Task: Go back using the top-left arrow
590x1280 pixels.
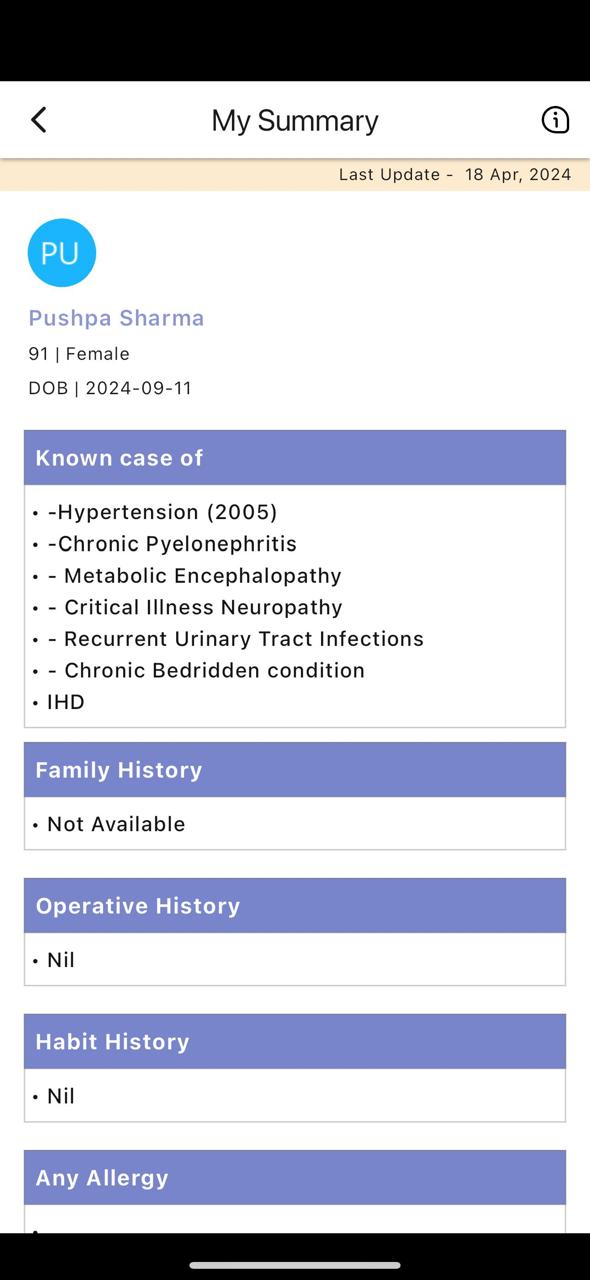Action: click(39, 120)
